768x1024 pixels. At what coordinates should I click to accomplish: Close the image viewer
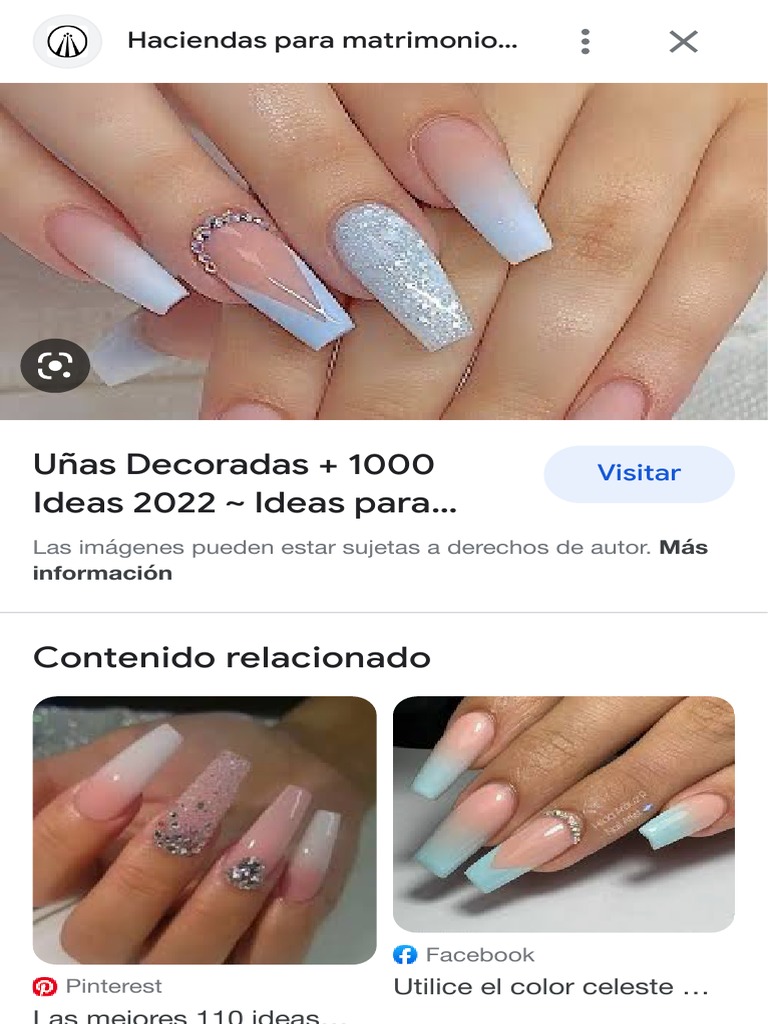coord(683,41)
